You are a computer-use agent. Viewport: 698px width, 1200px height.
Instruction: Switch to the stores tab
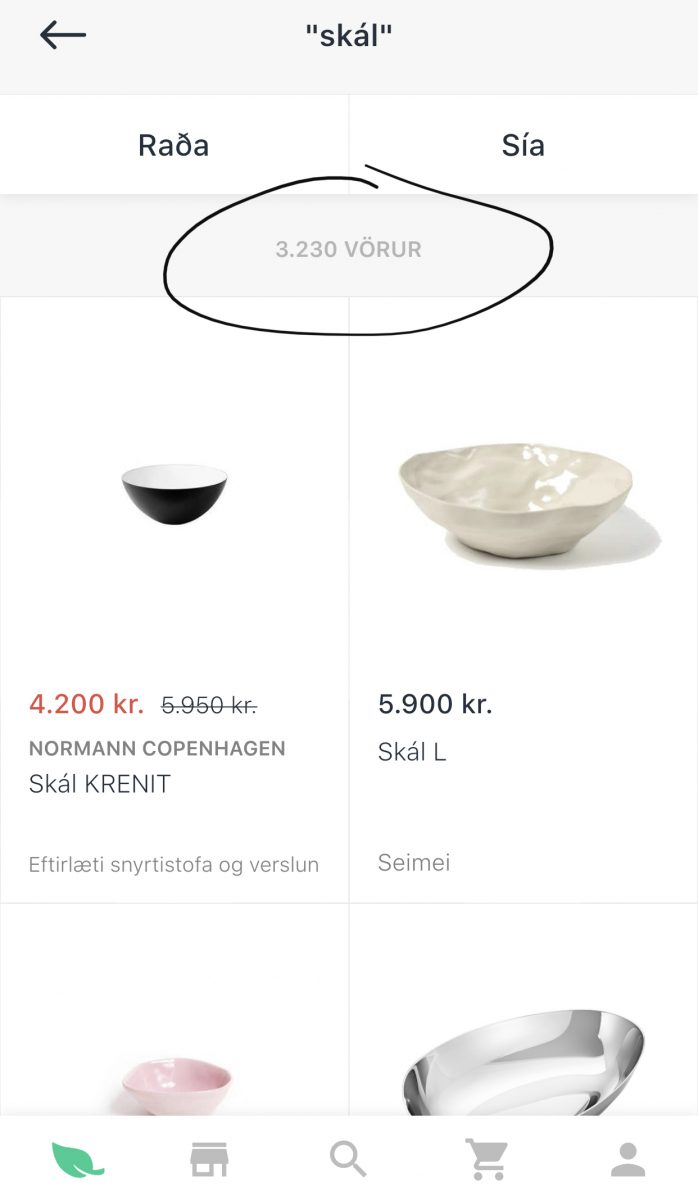tap(210, 1160)
